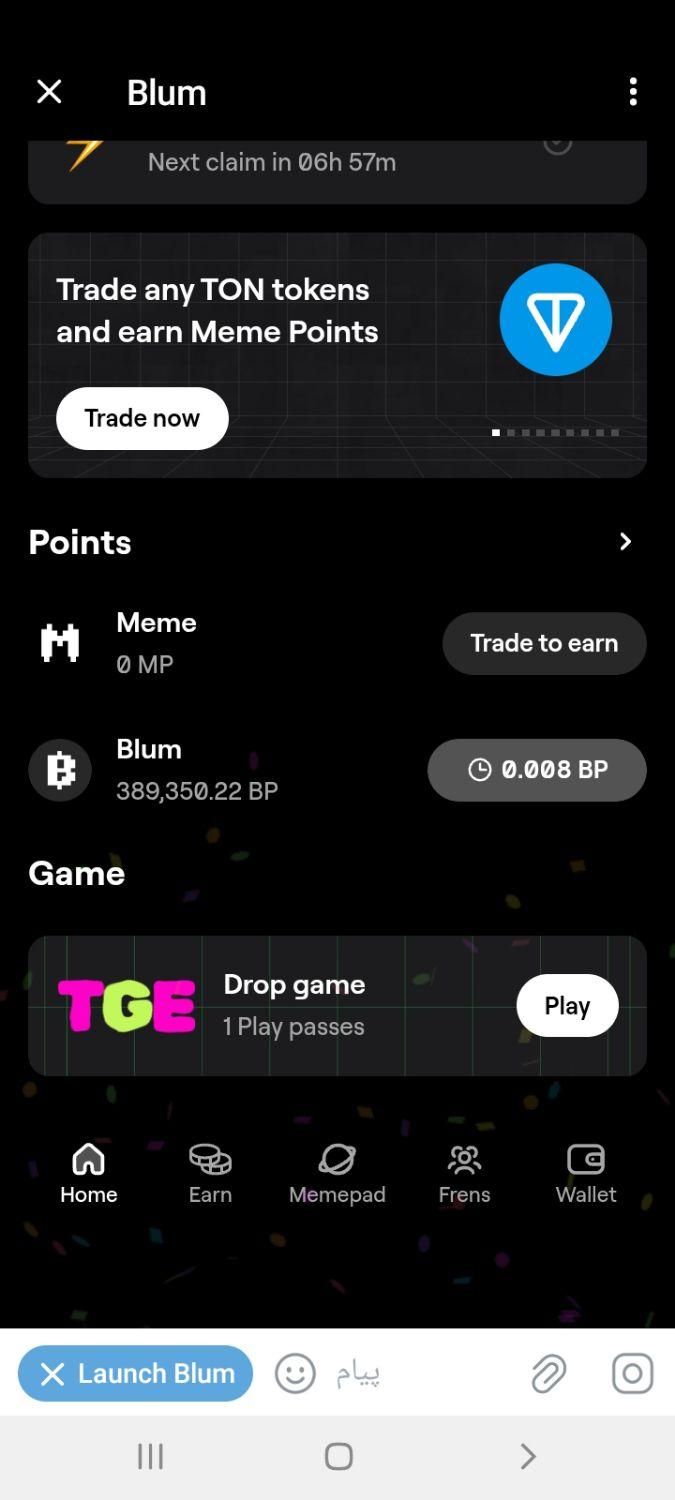The width and height of the screenshot is (675, 1500).
Task: Tap the 0.008 BP farming button
Action: [537, 770]
